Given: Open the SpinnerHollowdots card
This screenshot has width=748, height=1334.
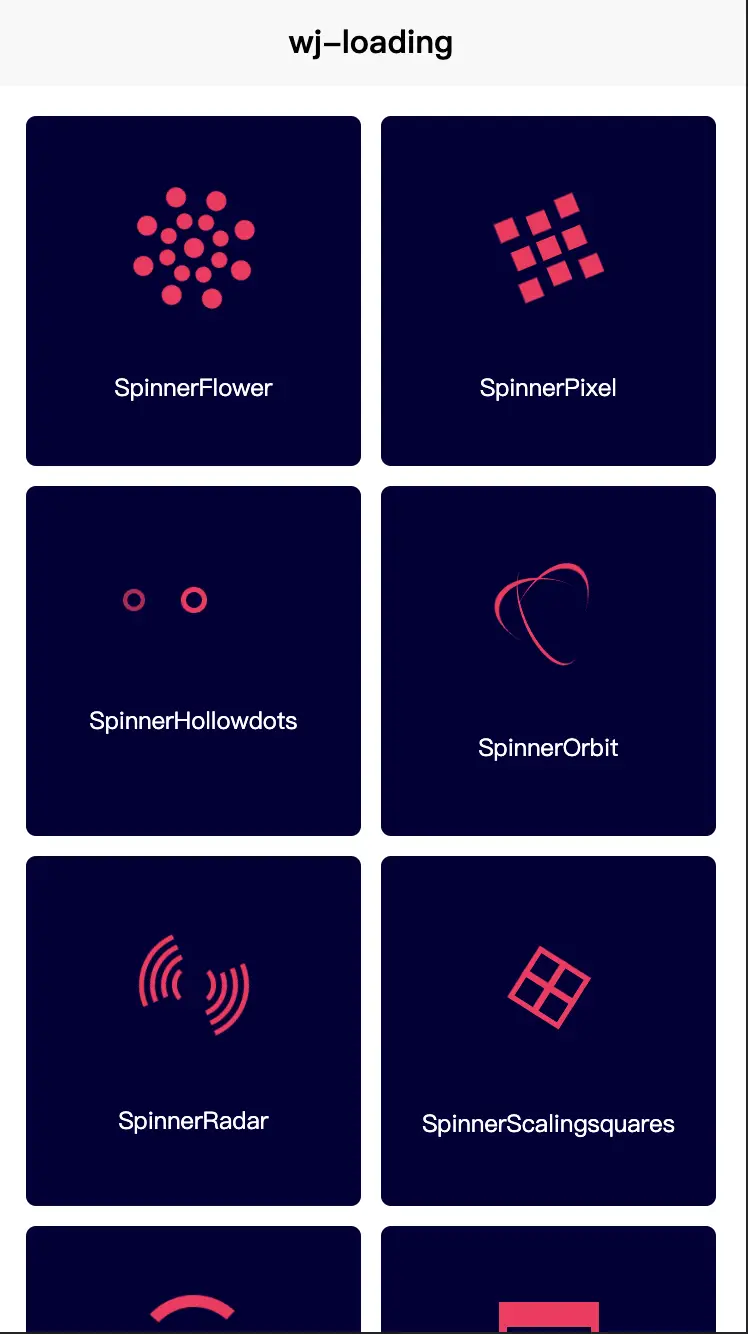Looking at the screenshot, I should 193,661.
